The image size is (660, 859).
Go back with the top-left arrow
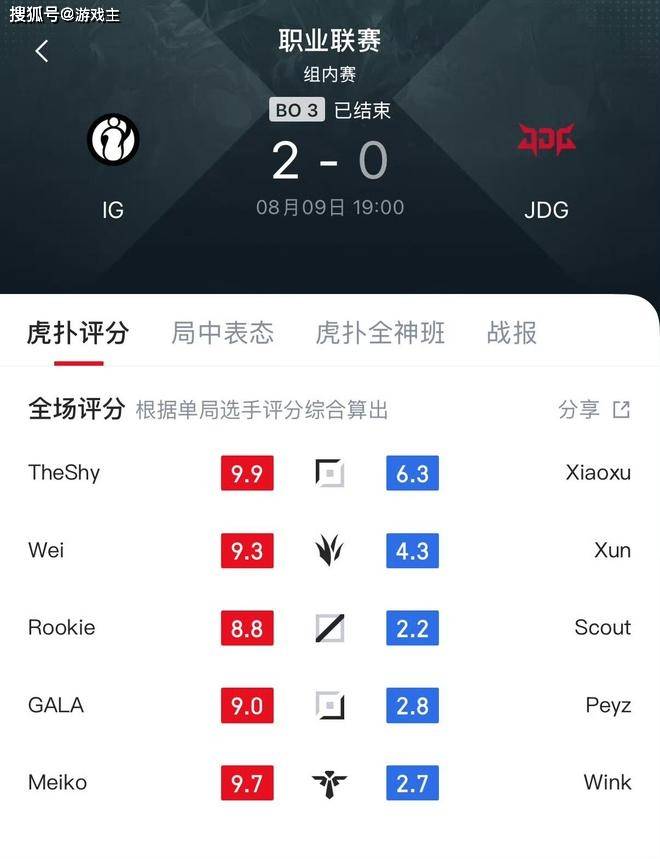pos(41,51)
